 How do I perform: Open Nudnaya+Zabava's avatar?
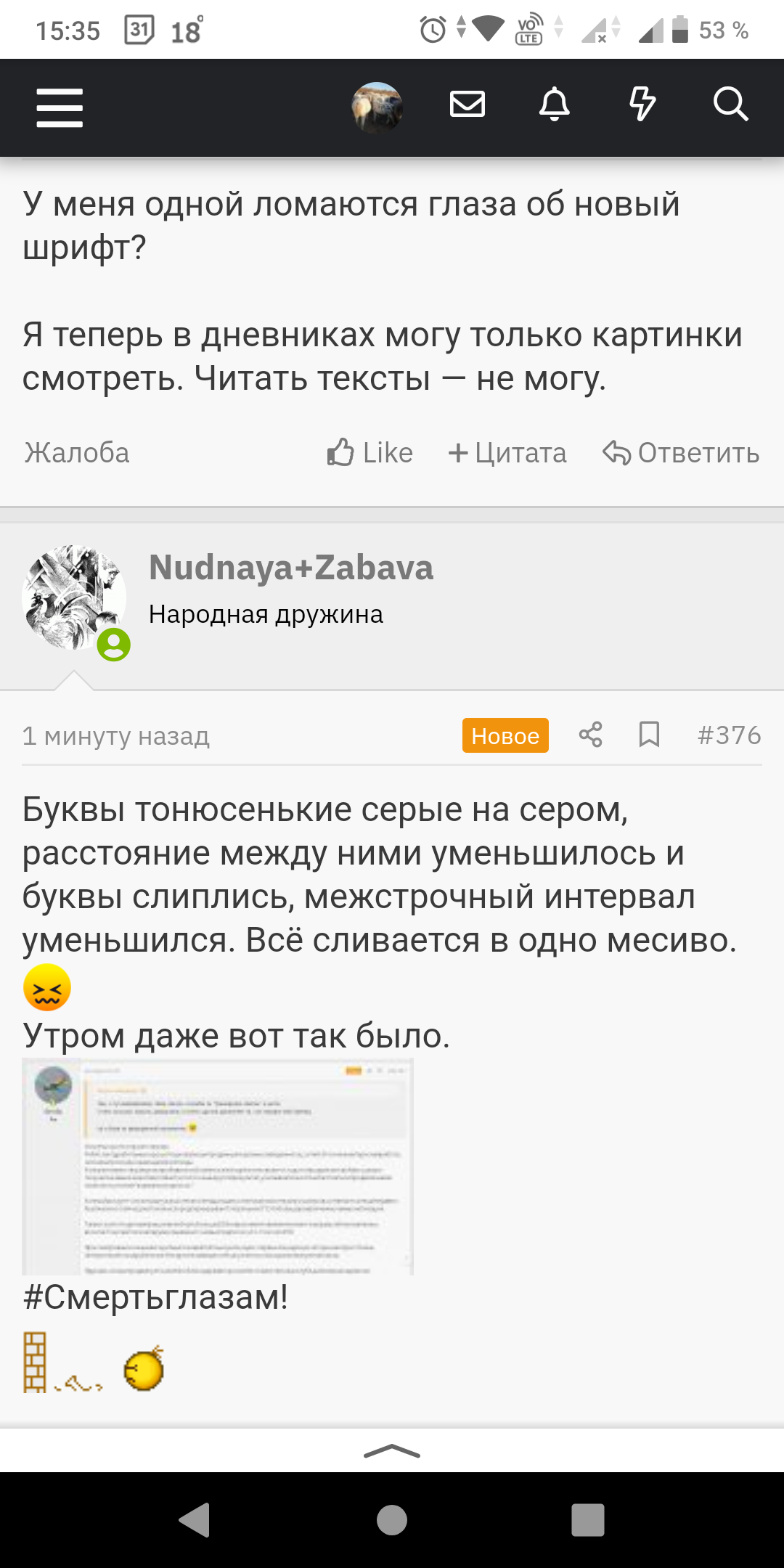coord(74,597)
